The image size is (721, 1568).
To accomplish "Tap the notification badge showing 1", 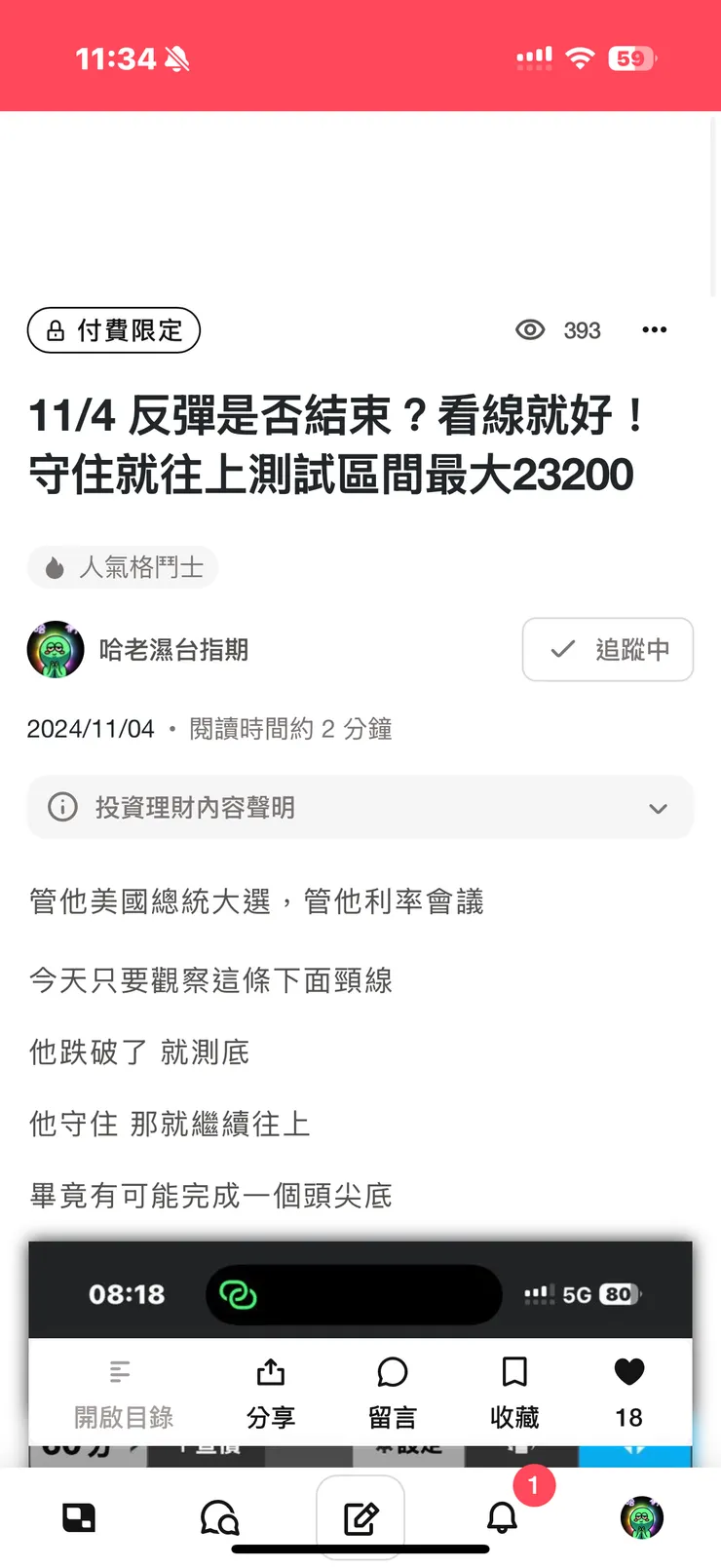I will (534, 1486).
